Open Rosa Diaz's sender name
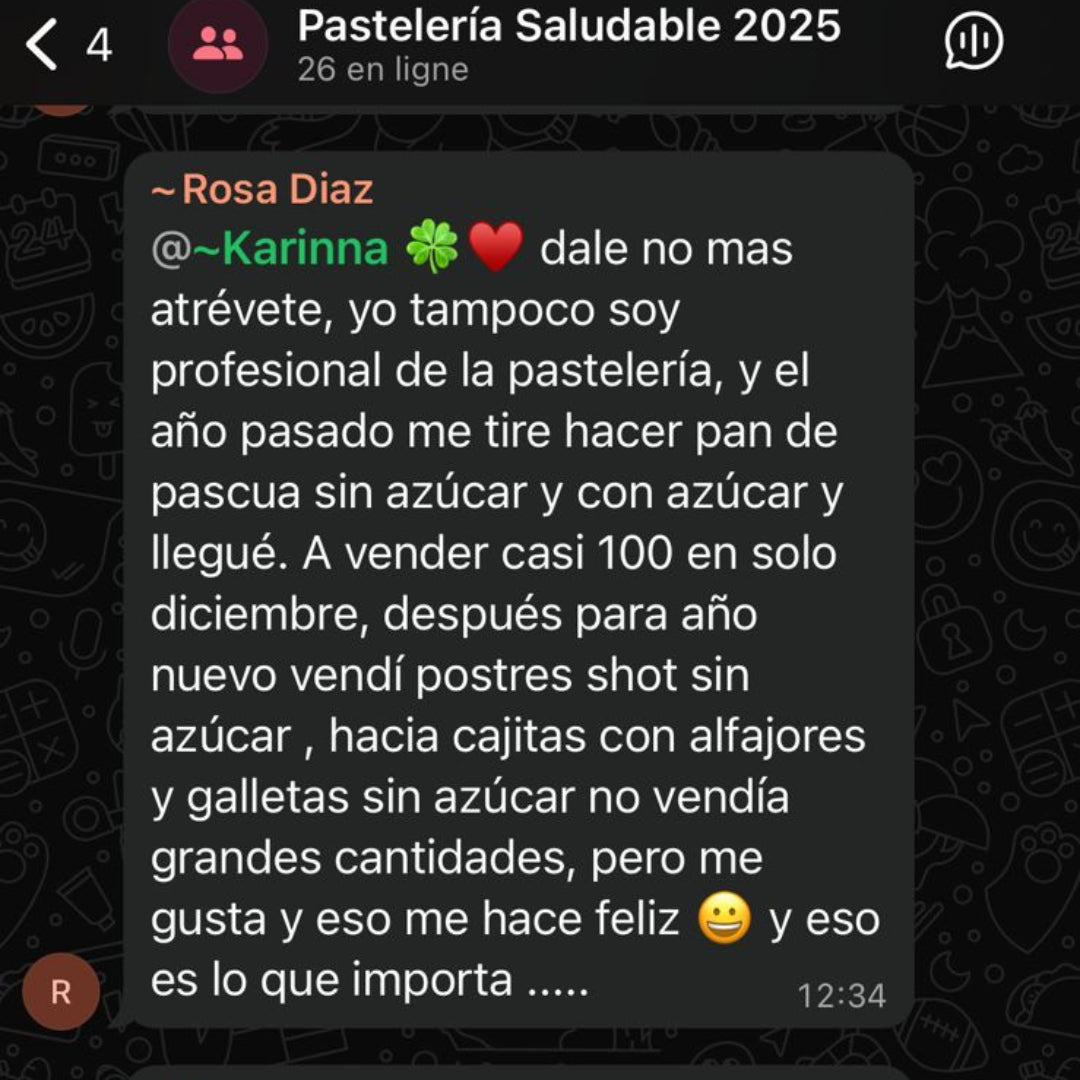The width and height of the screenshot is (1080, 1080). (x=262, y=189)
